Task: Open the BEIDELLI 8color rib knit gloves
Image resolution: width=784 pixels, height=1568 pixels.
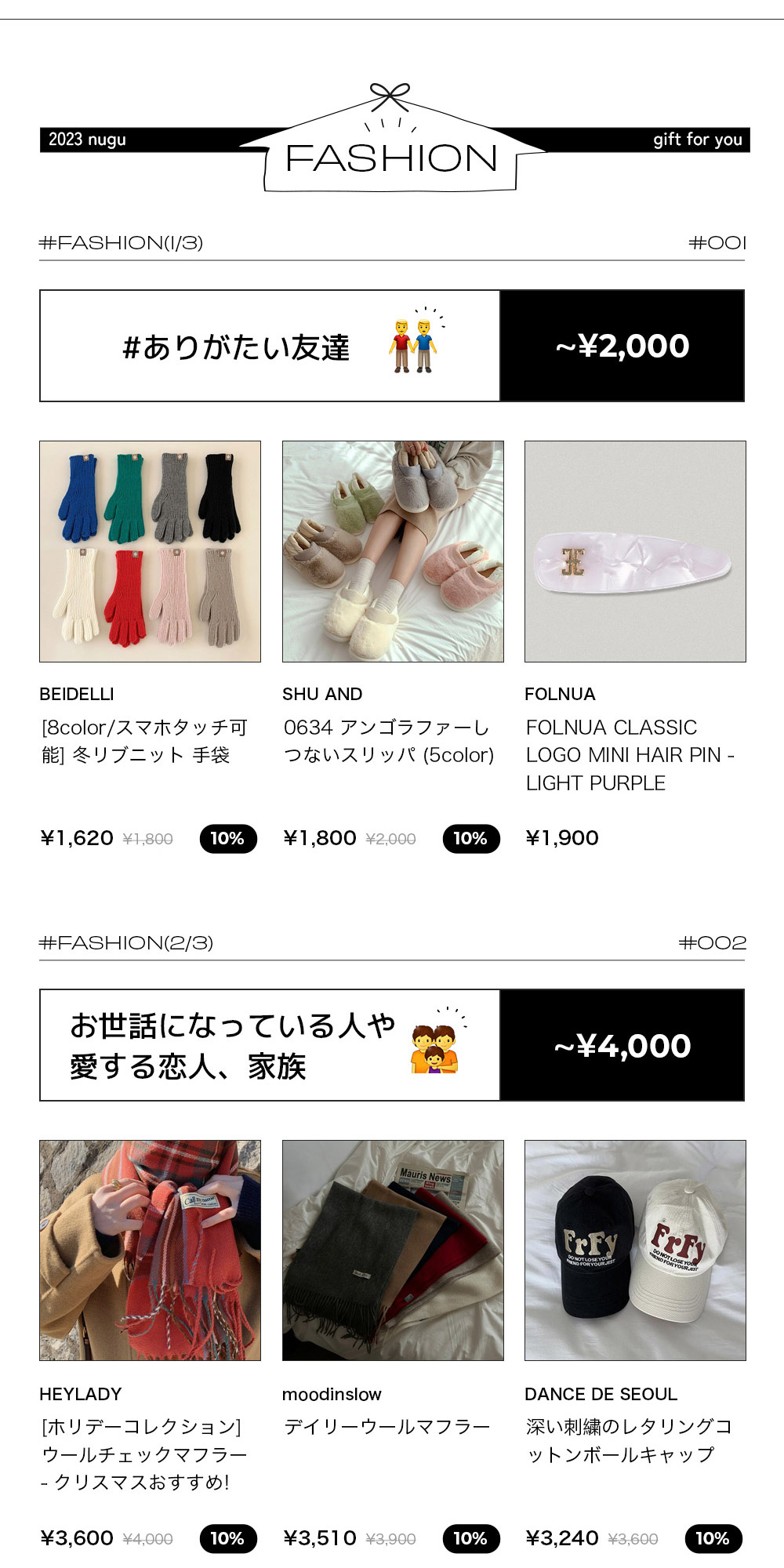Action: 150,551
